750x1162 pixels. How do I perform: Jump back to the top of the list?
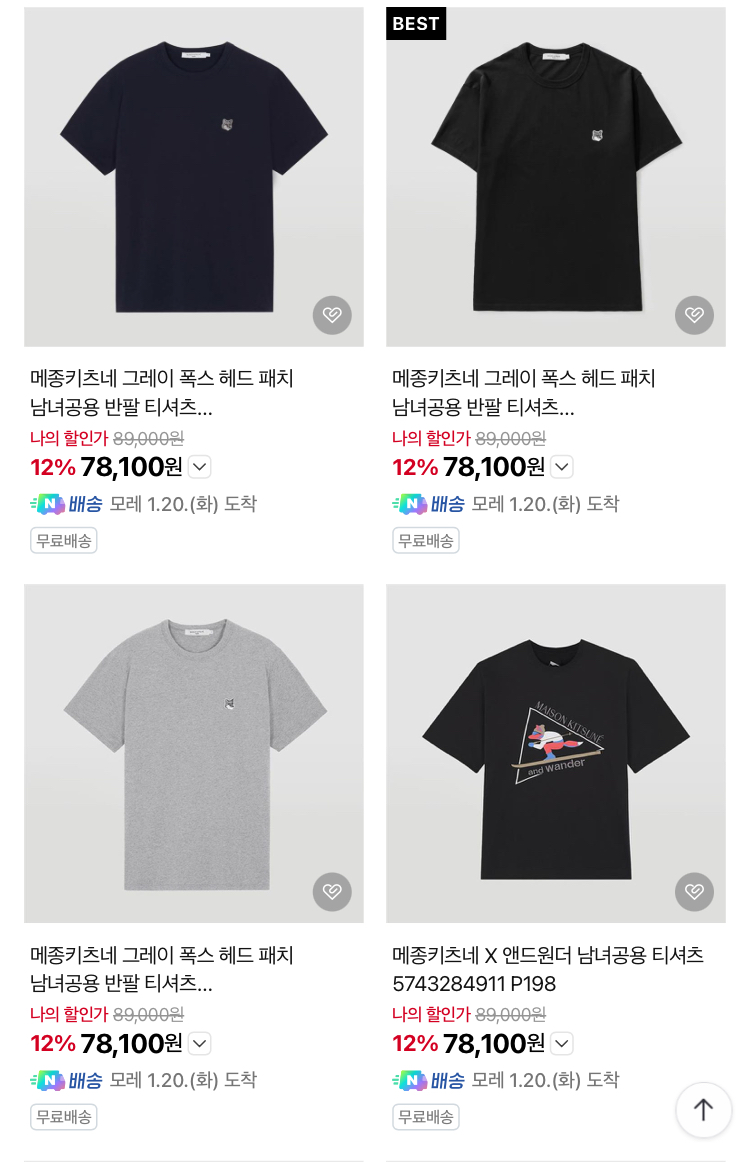(x=703, y=1109)
